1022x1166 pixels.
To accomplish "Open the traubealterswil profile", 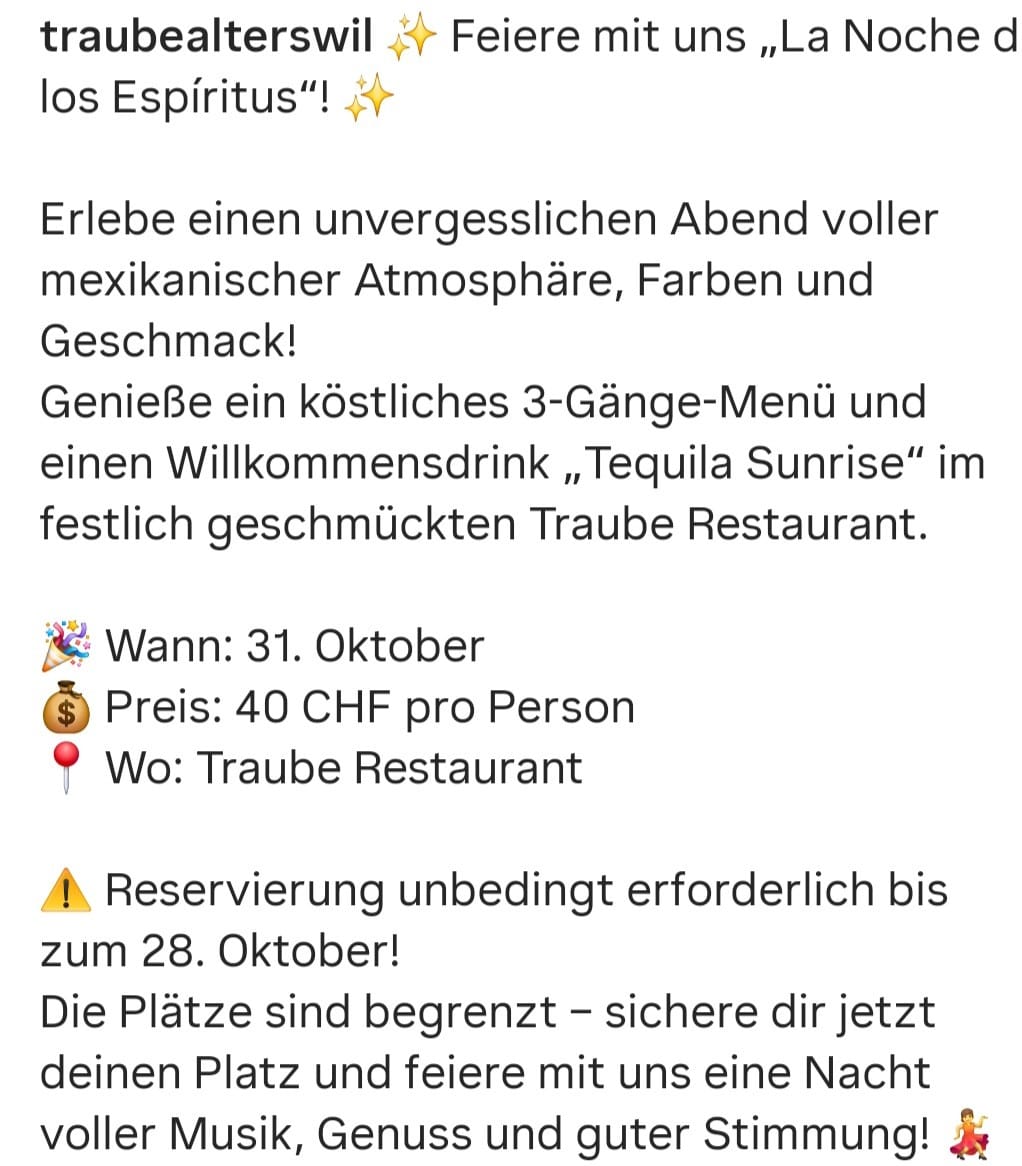I will click(205, 38).
